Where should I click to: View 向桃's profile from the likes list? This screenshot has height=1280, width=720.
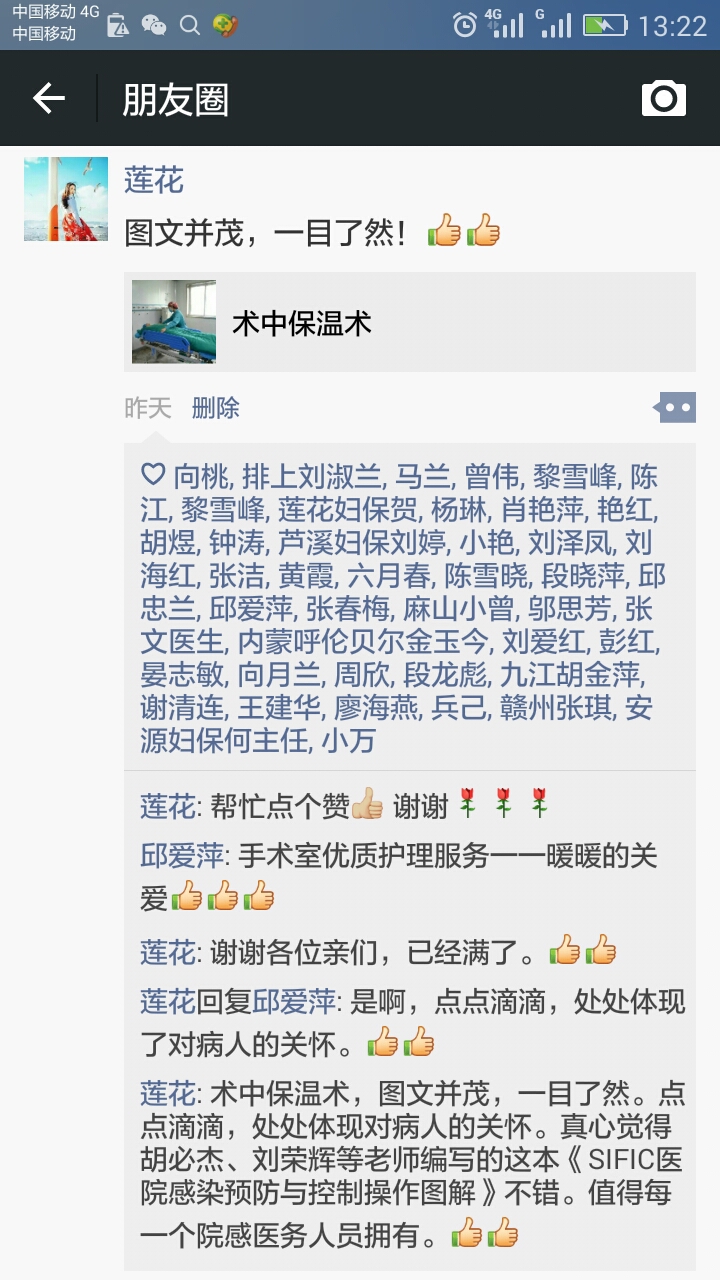pos(202,475)
